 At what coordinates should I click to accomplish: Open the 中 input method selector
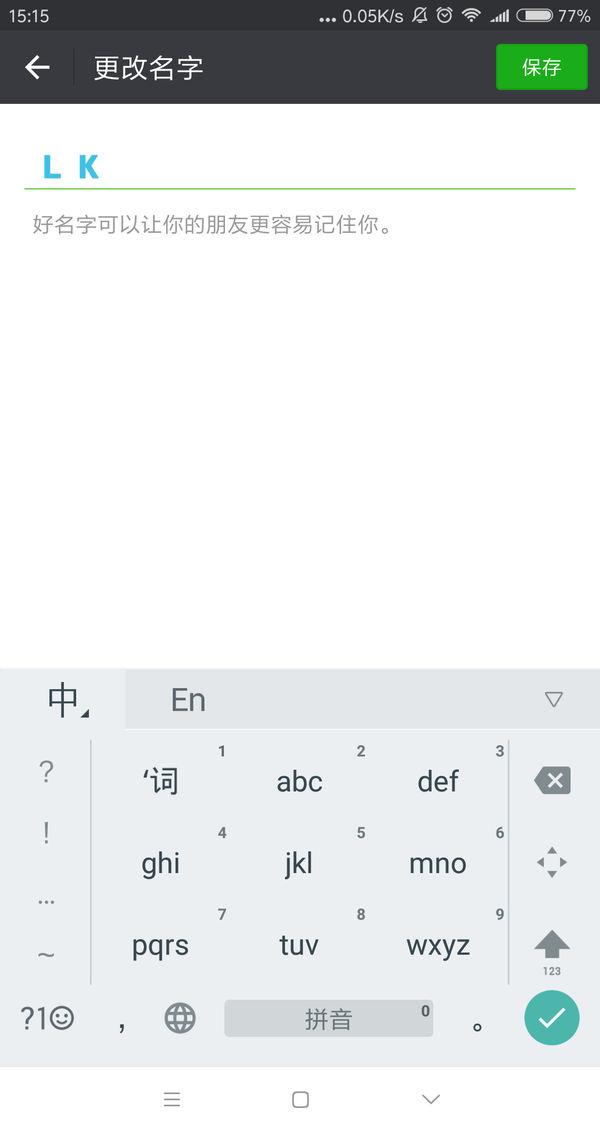point(64,700)
